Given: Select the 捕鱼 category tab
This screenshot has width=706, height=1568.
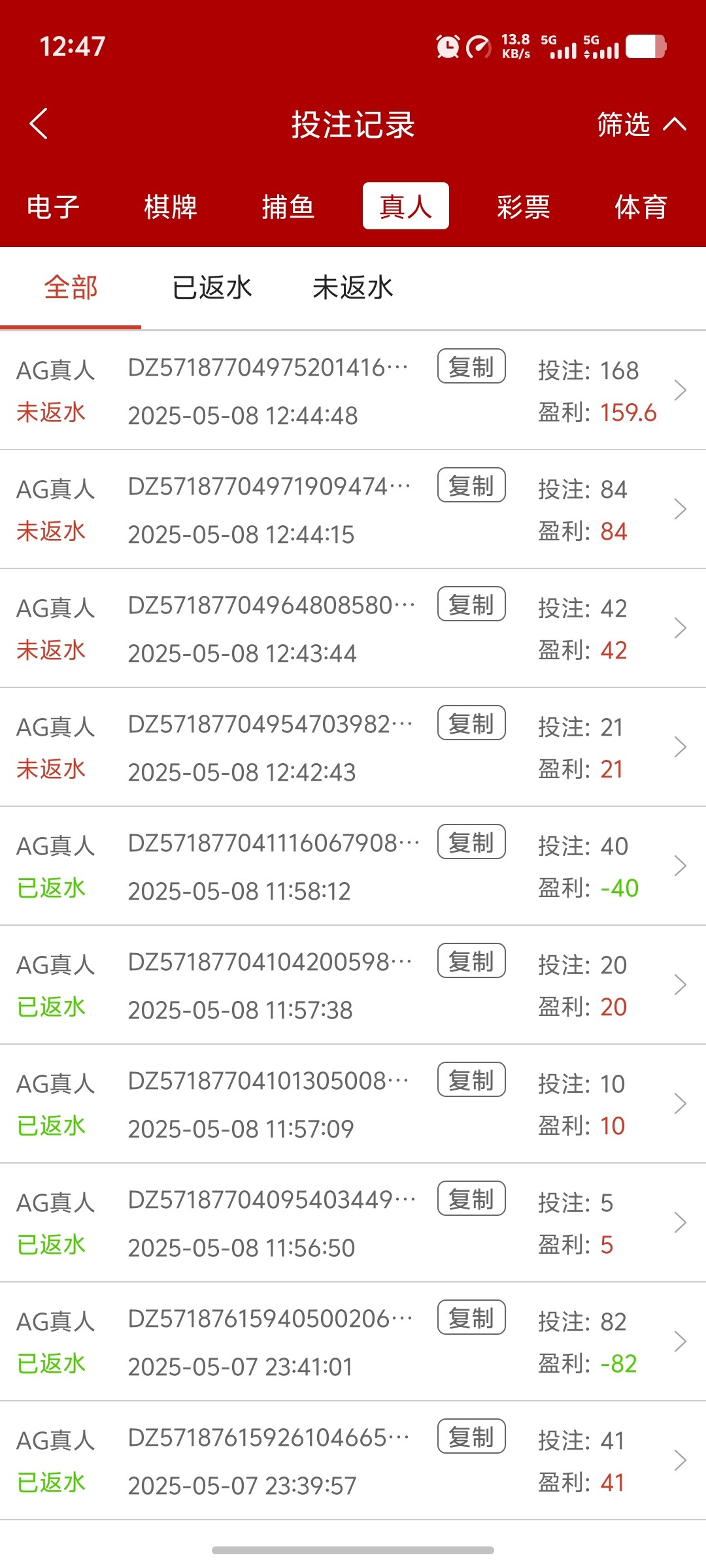Looking at the screenshot, I should (x=288, y=206).
